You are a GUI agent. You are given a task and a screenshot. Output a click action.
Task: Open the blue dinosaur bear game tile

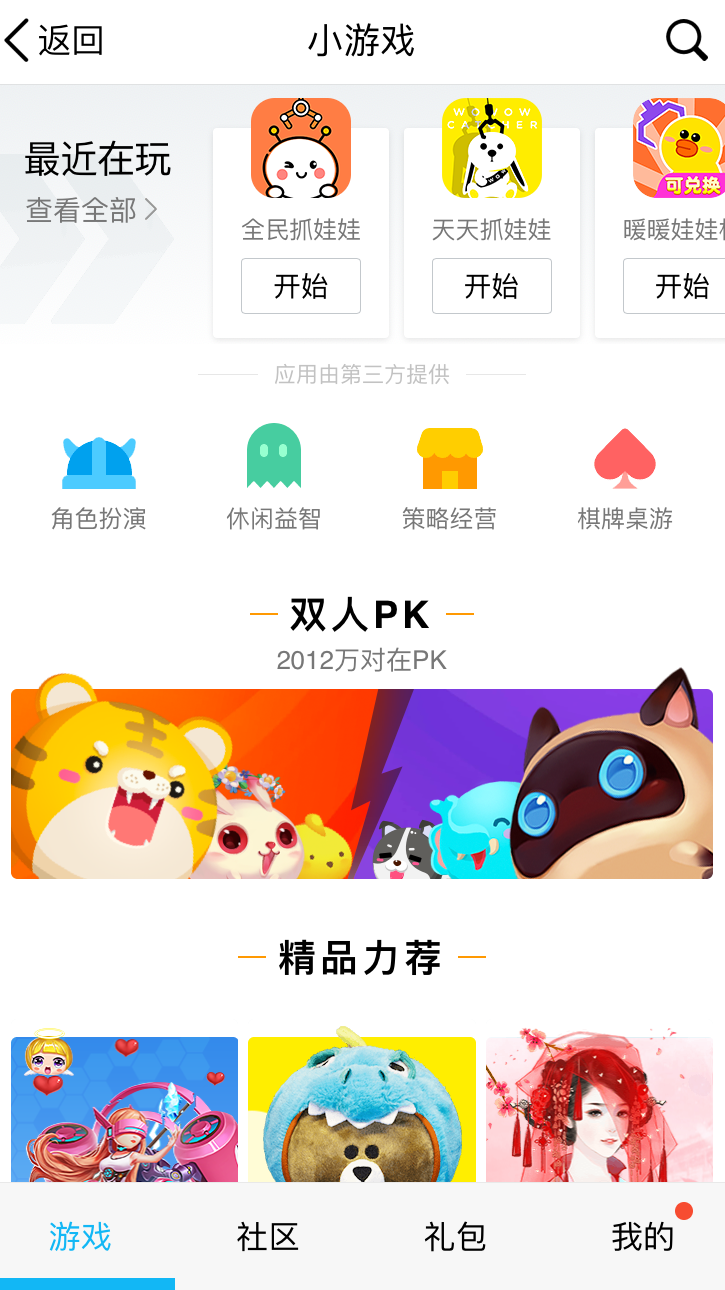click(x=362, y=1110)
